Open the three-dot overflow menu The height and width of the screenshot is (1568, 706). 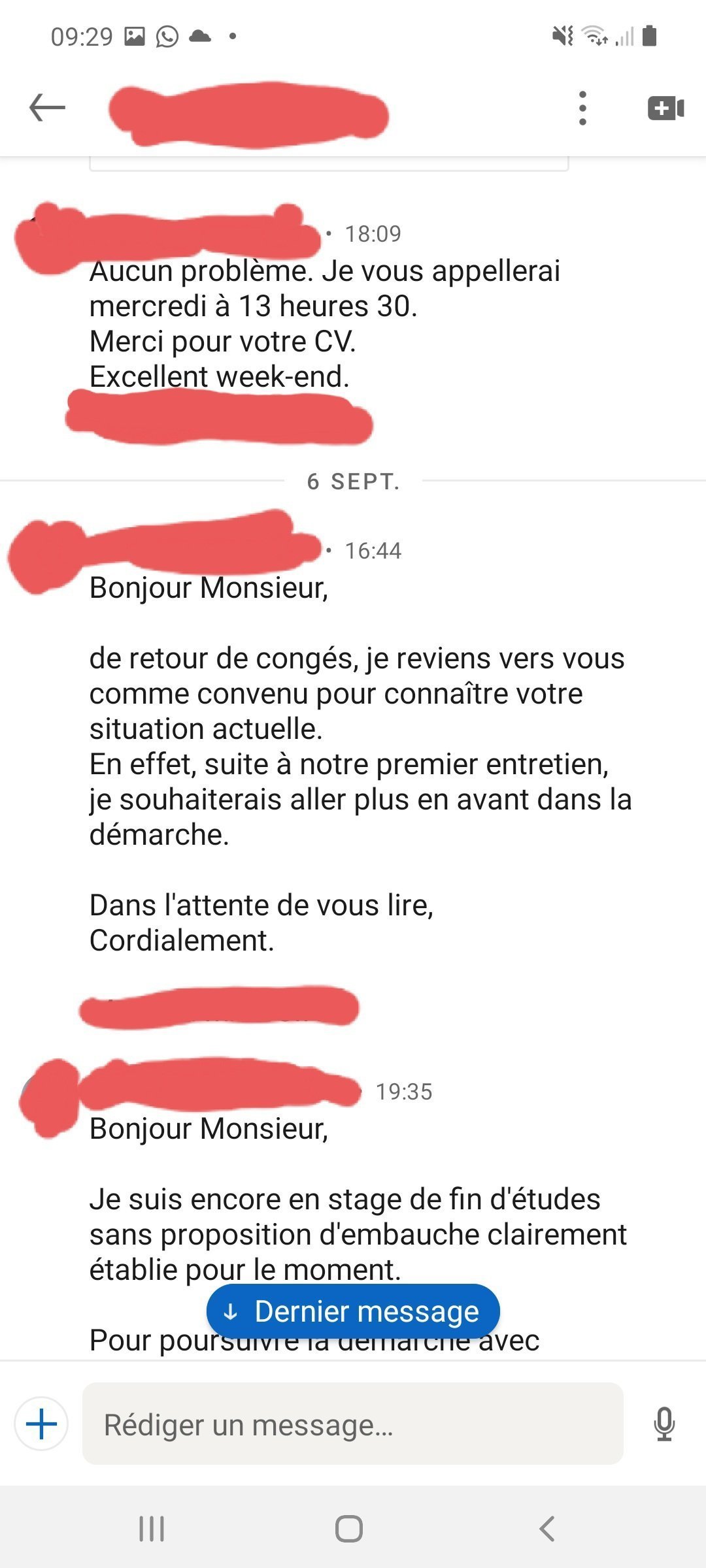tap(582, 108)
